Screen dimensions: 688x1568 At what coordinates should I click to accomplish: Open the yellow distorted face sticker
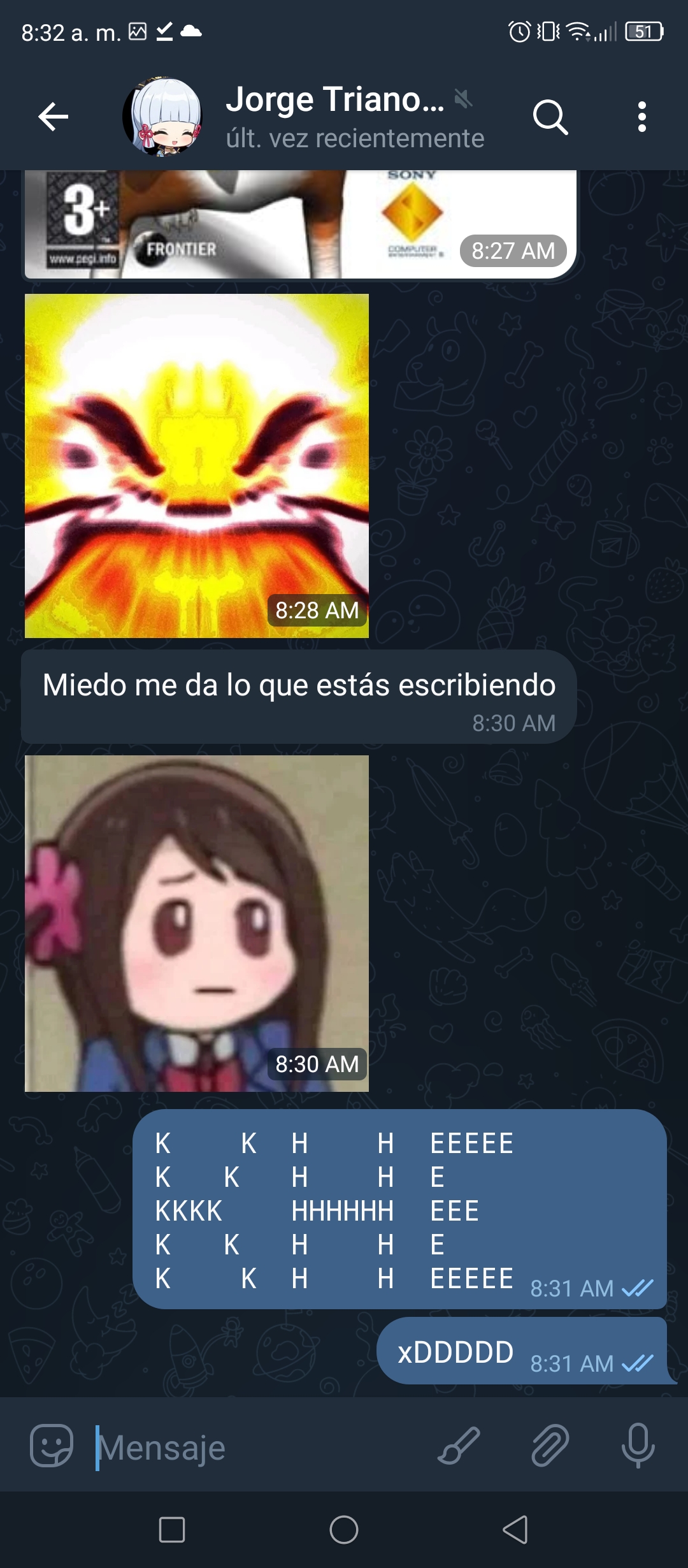coord(197,466)
